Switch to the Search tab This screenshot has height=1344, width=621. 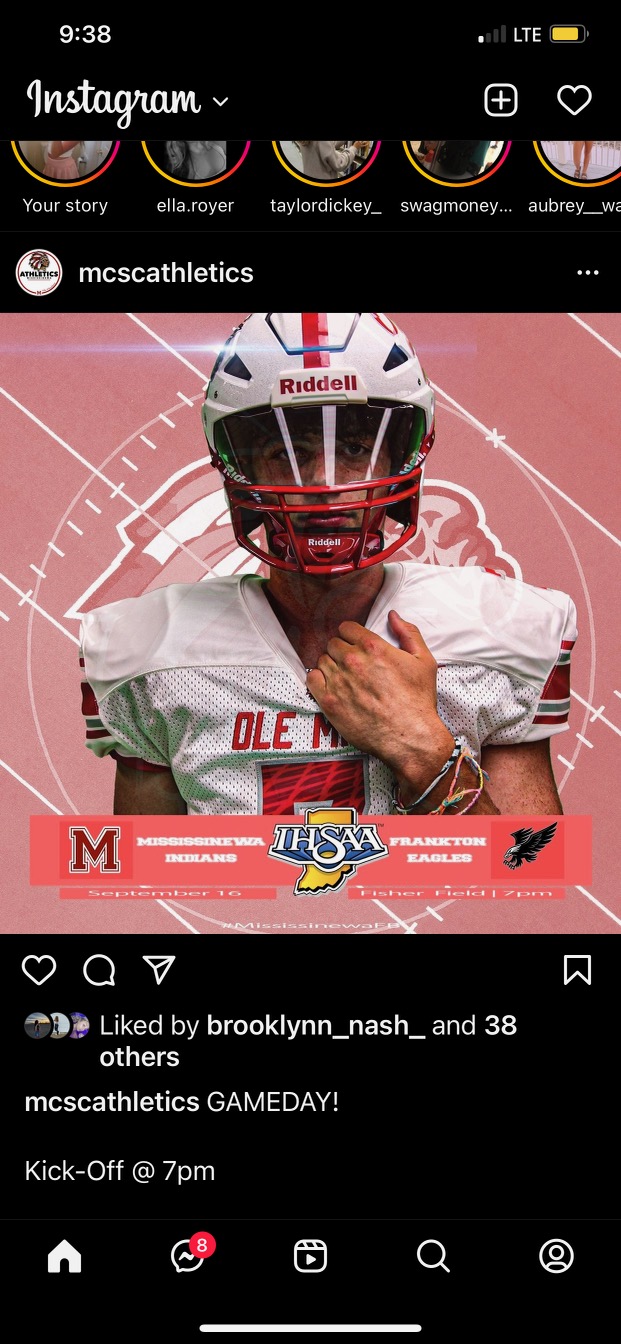coord(433,1256)
